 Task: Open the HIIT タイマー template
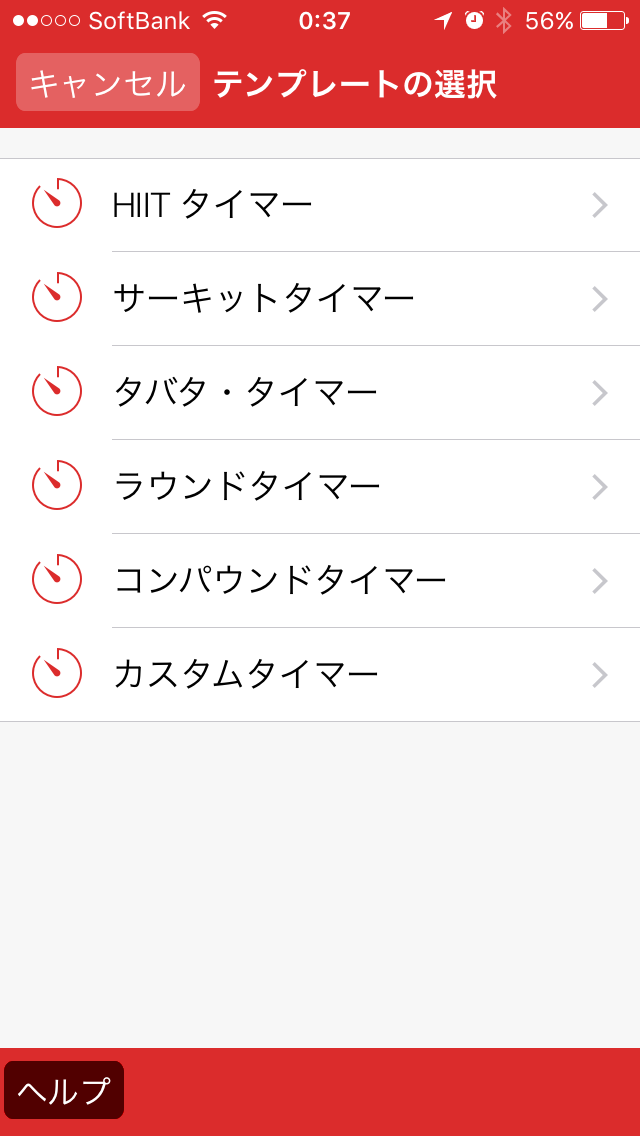point(320,205)
